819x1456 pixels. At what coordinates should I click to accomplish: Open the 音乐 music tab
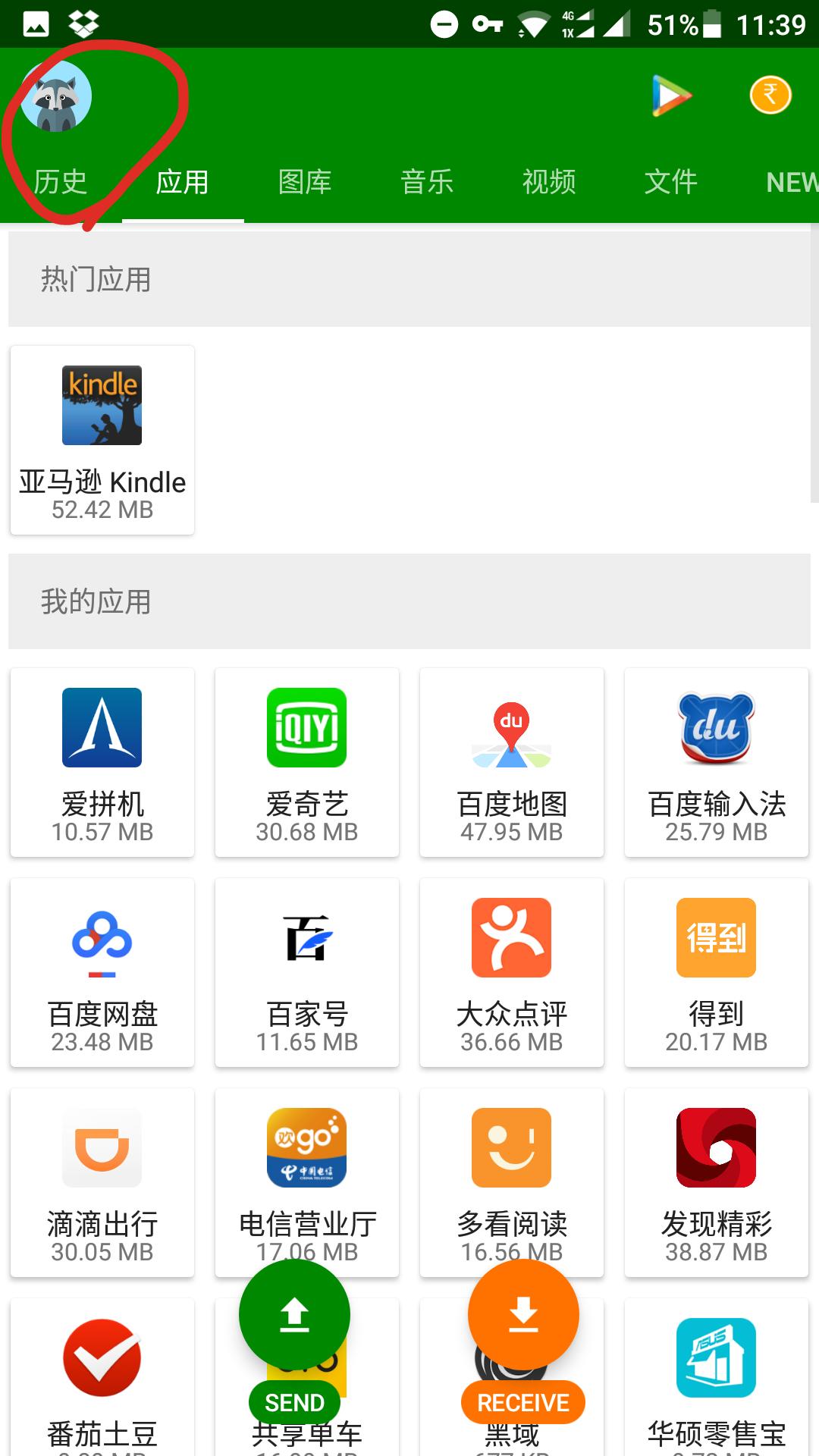point(427,181)
